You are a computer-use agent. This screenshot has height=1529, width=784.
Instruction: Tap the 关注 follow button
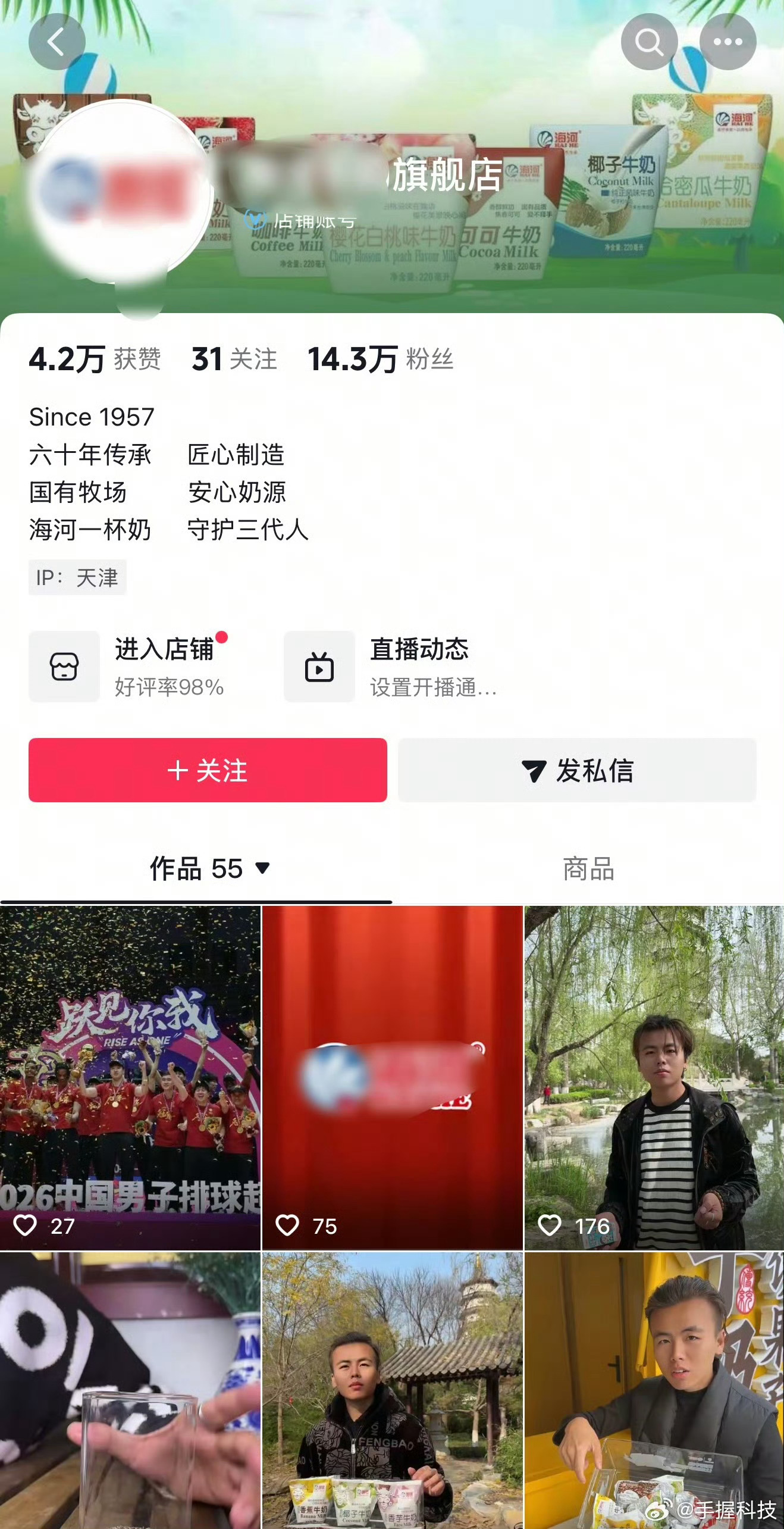click(208, 771)
